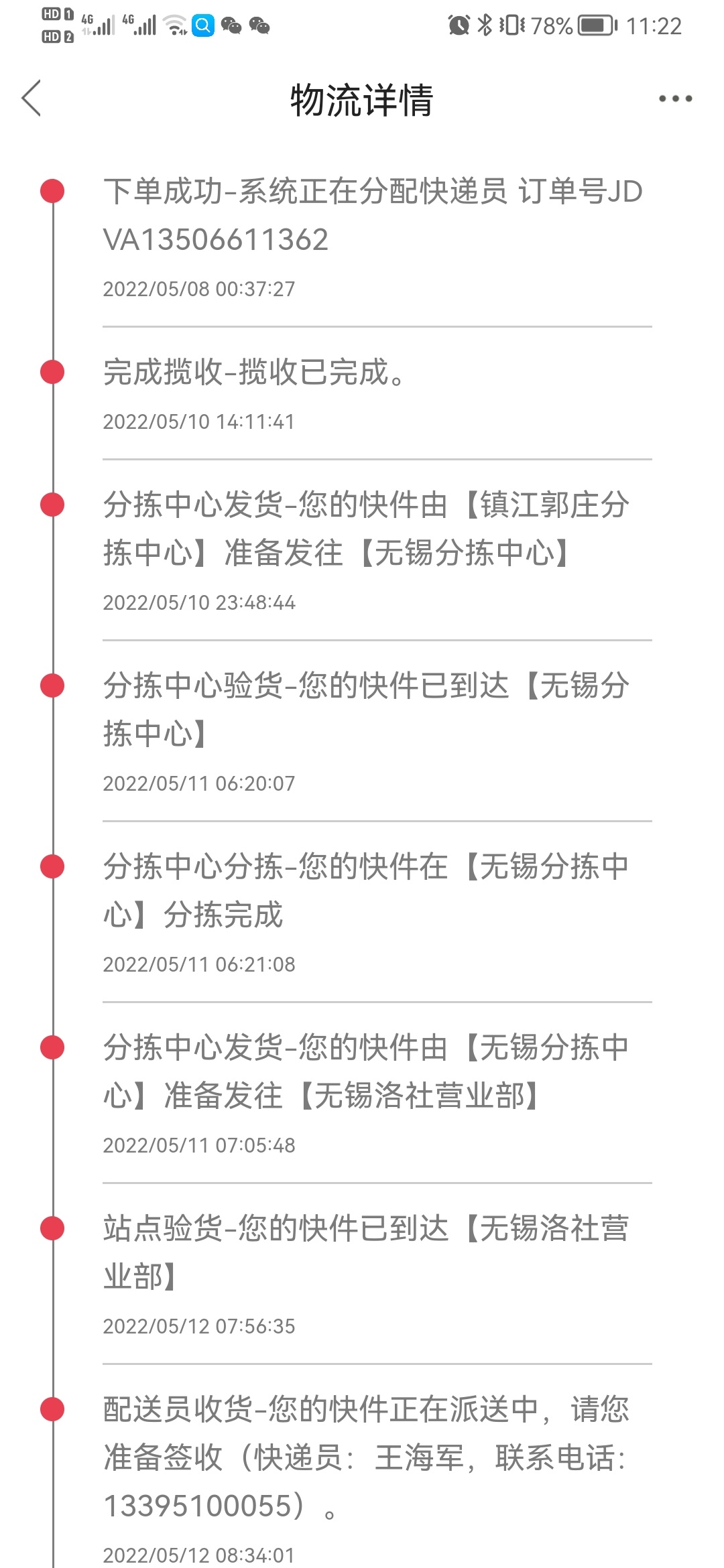Viewport: 724px width, 1568px height.
Task: Go back from logistics details
Action: point(32,99)
